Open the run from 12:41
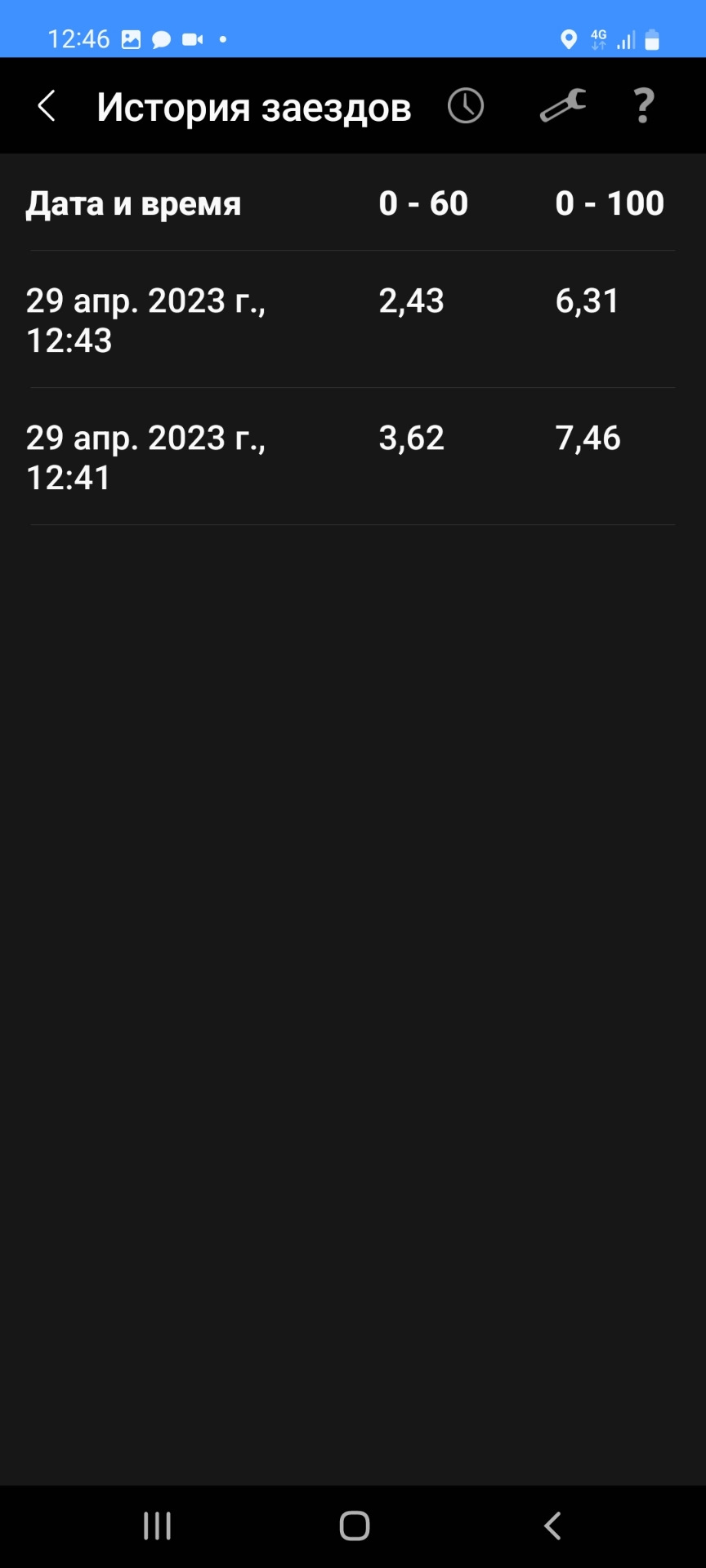706x1568 pixels. tap(351, 457)
